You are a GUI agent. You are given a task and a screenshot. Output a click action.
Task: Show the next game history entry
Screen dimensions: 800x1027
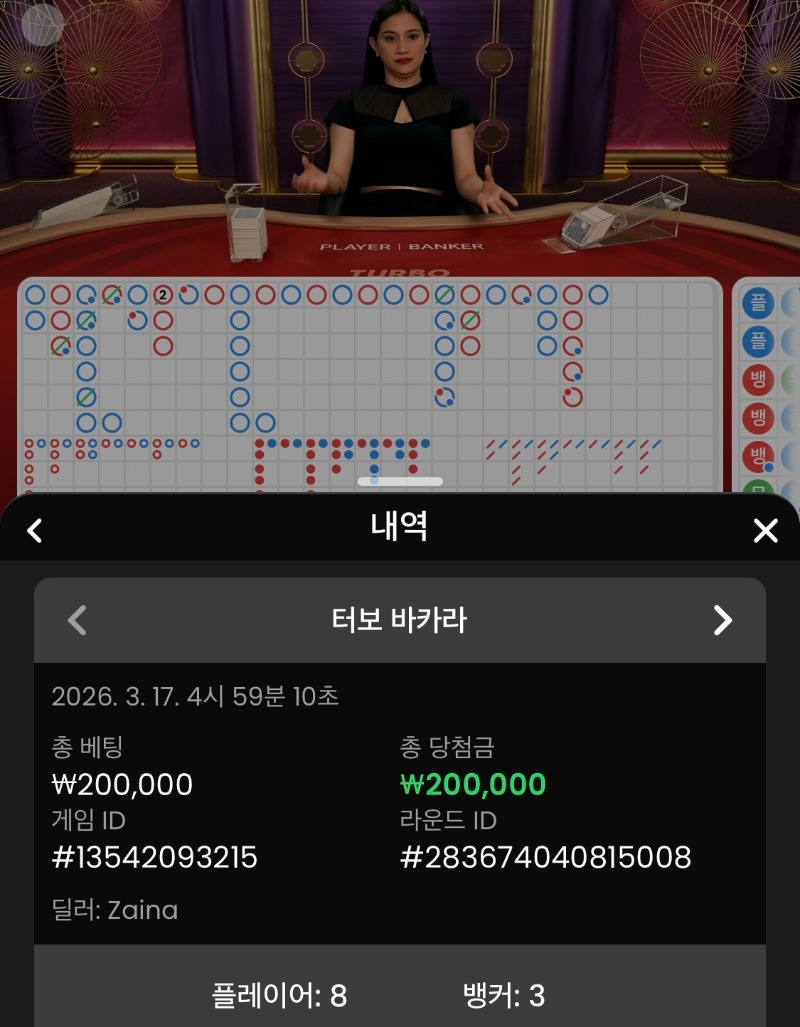pyautogui.click(x=722, y=621)
